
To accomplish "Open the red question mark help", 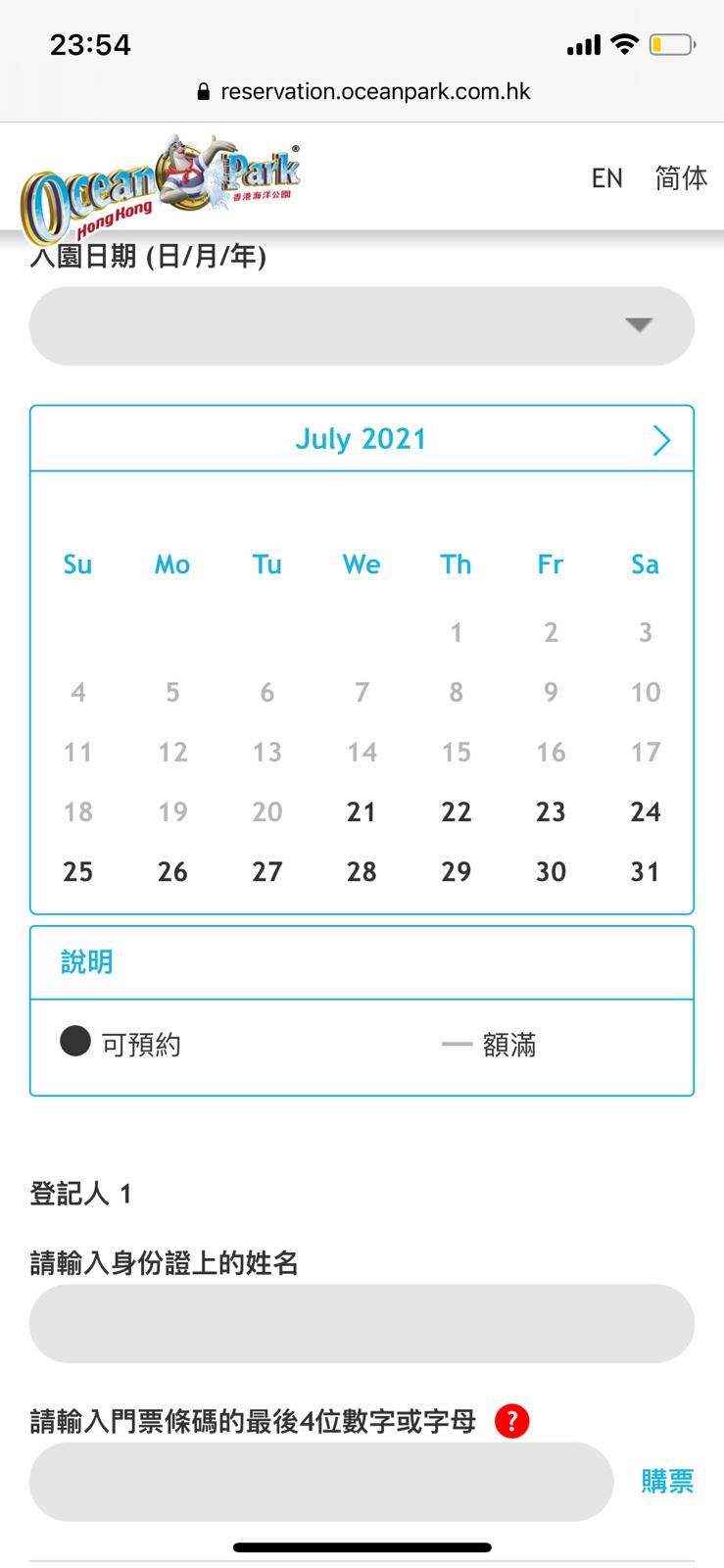I will coord(511,1421).
